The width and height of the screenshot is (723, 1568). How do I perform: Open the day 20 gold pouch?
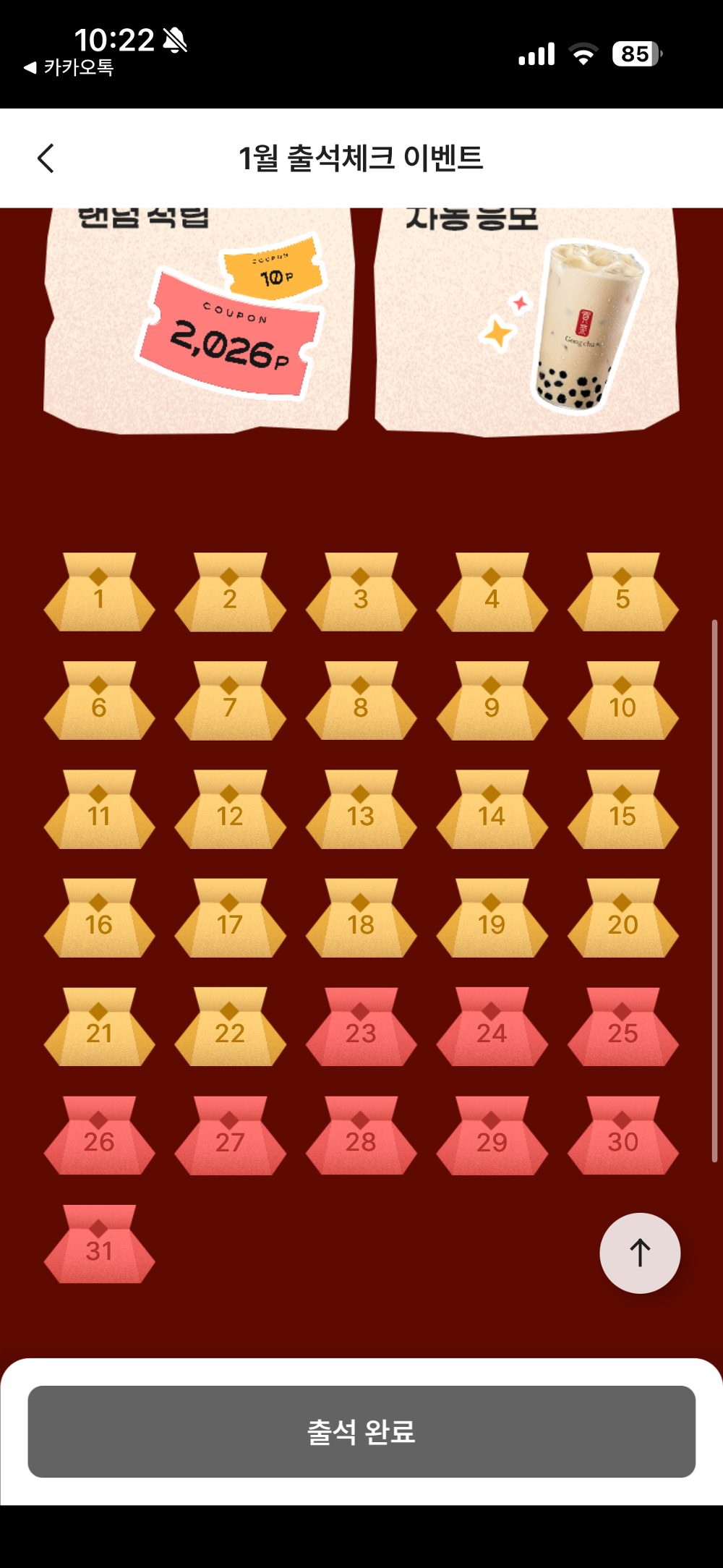point(623,919)
